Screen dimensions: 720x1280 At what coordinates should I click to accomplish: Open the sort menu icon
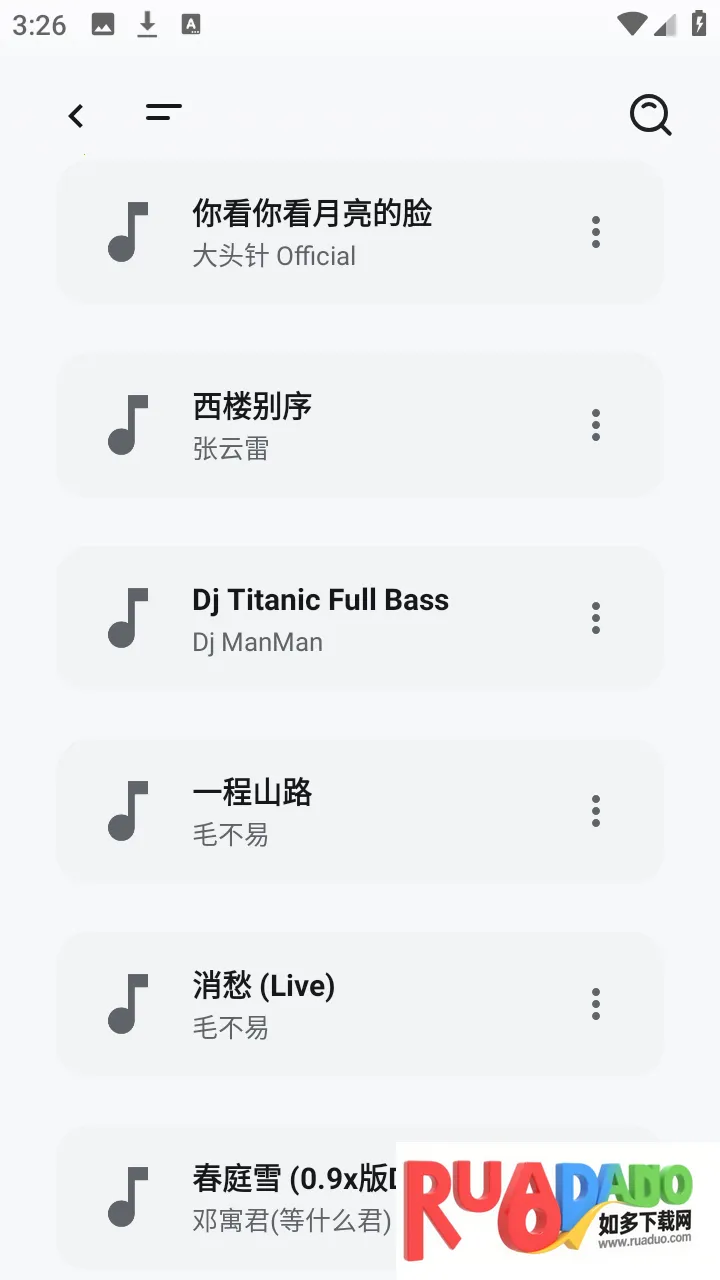coord(164,113)
